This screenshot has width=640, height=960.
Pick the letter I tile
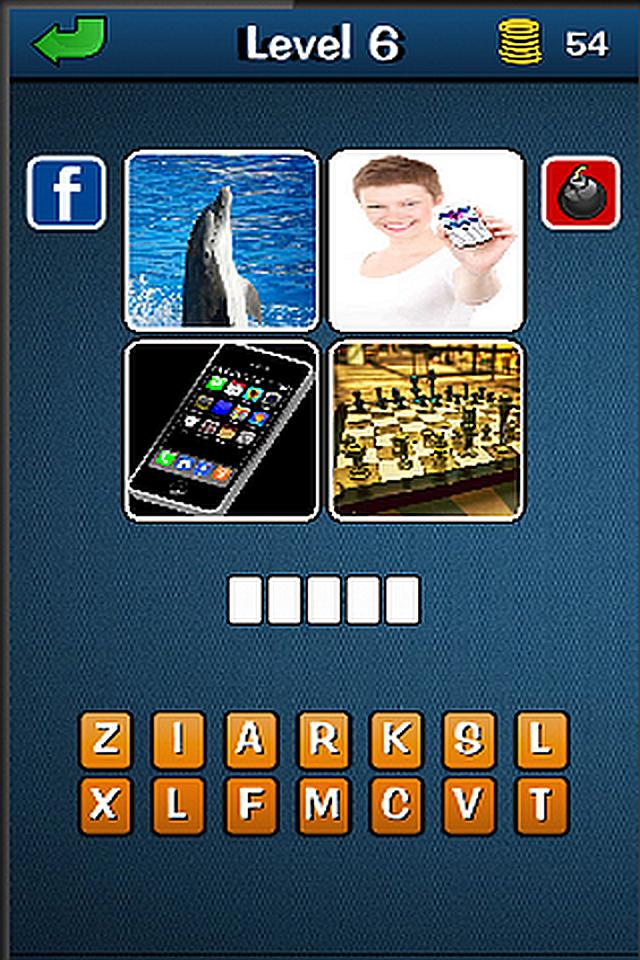click(x=178, y=741)
